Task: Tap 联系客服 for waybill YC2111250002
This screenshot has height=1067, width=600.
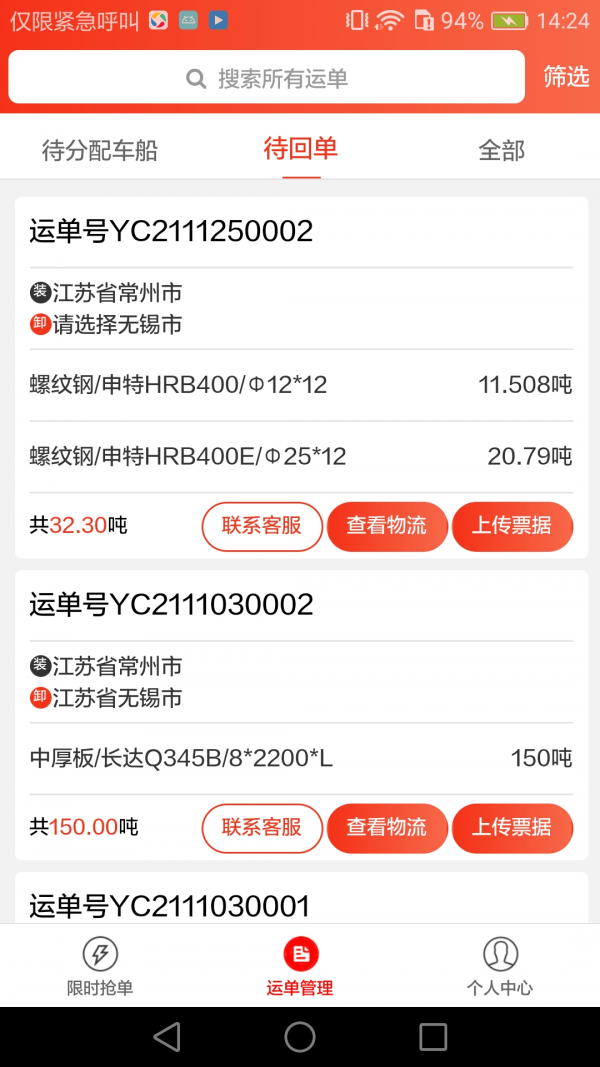Action: (x=262, y=526)
